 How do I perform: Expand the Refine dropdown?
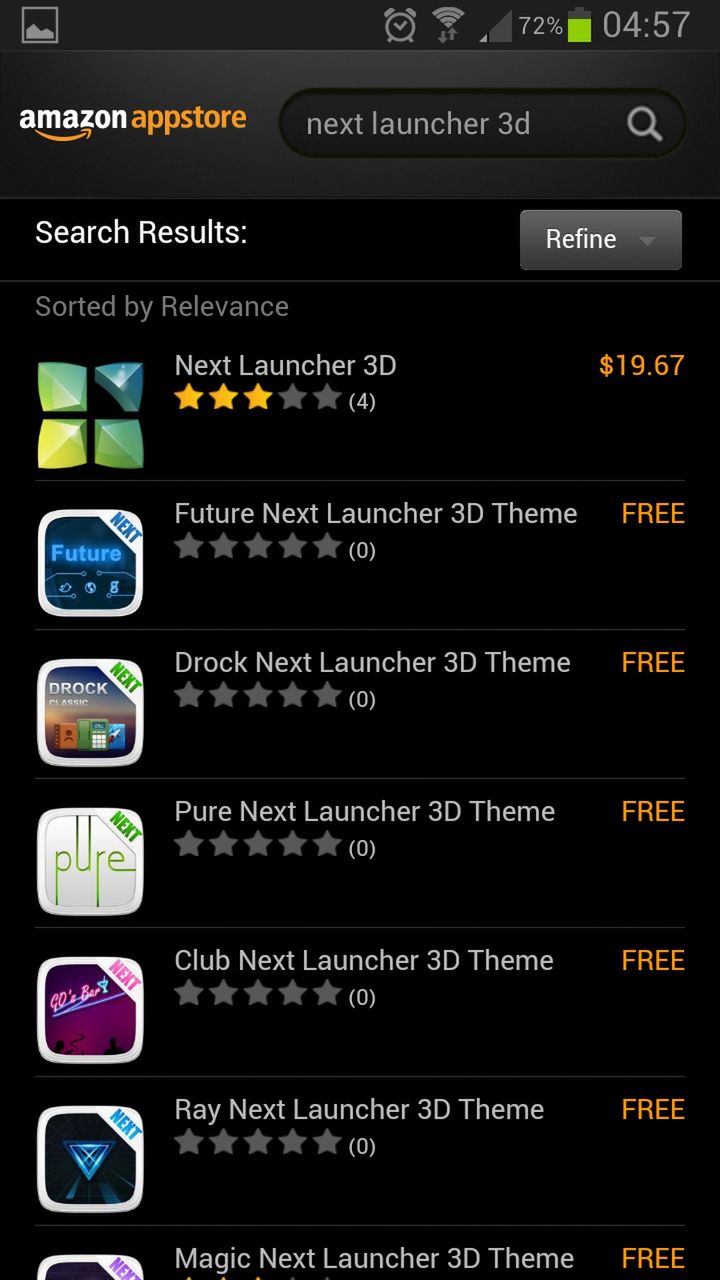coord(600,240)
